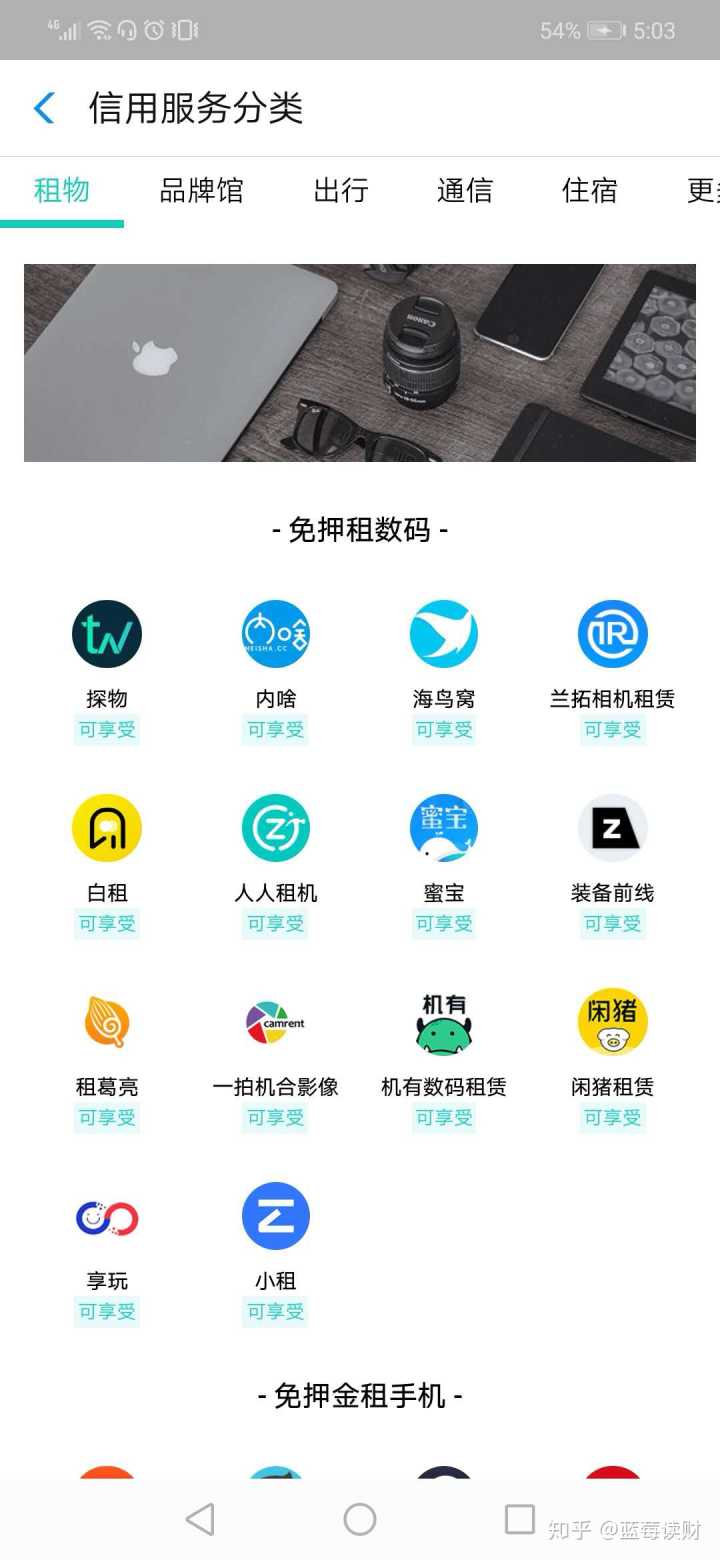Switch to the 出行 tab
Screen dimensions: 720x1560
(x=341, y=190)
